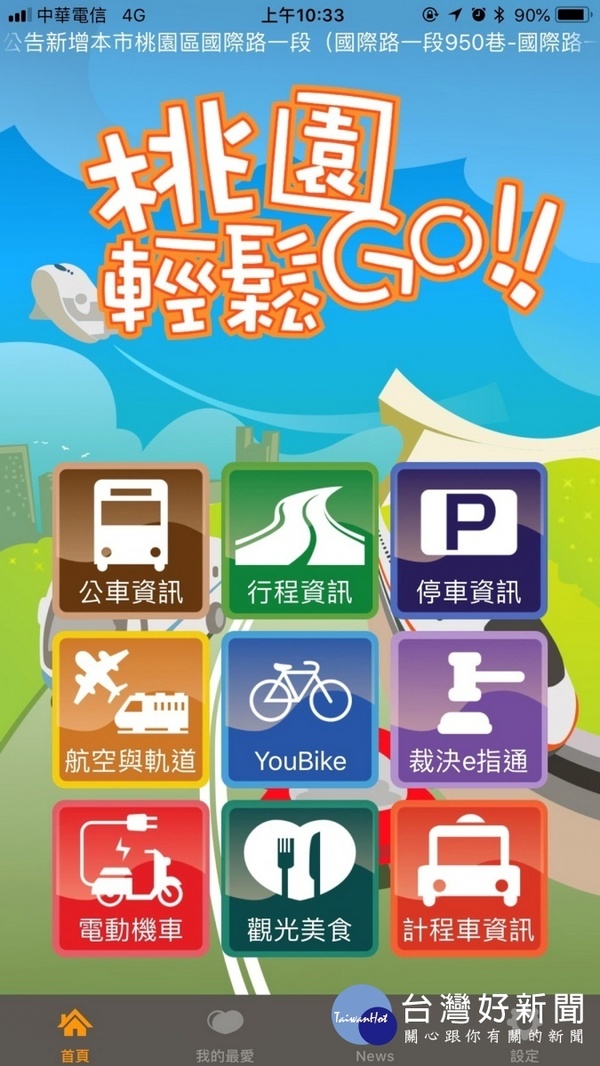Viewport: 600px width, 1066px height.
Task: Open the 公車資訊 bus information tile
Action: pos(131,541)
